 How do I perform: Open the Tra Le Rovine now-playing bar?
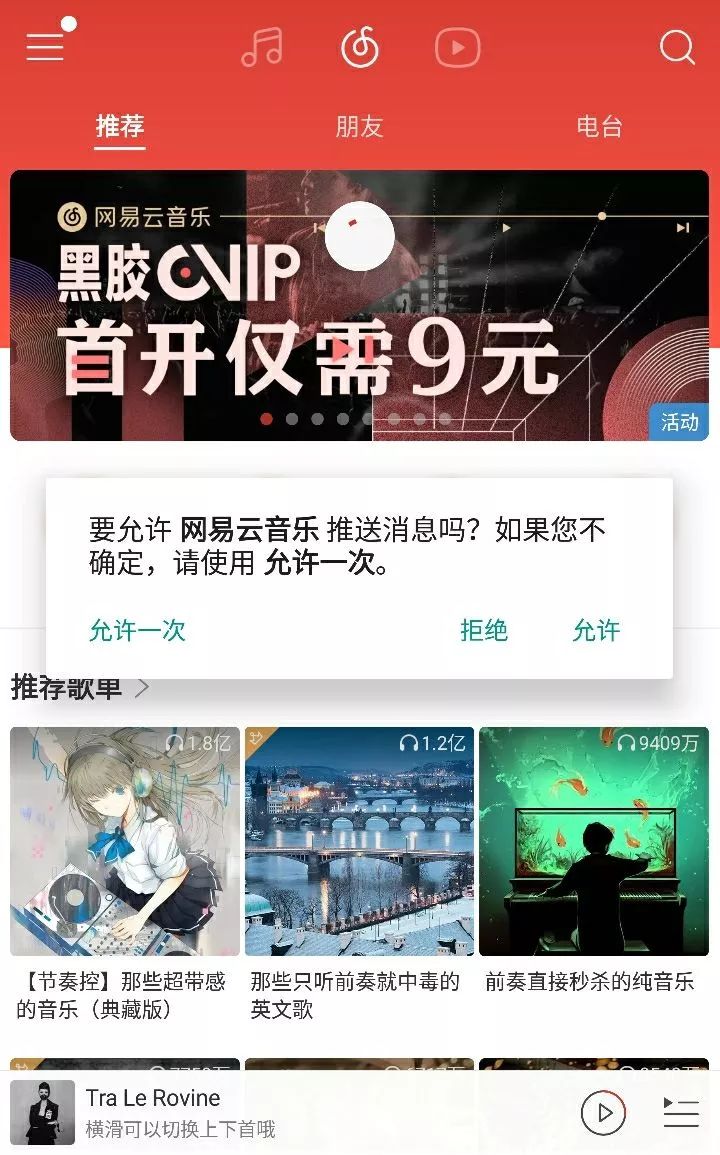click(x=300, y=1112)
